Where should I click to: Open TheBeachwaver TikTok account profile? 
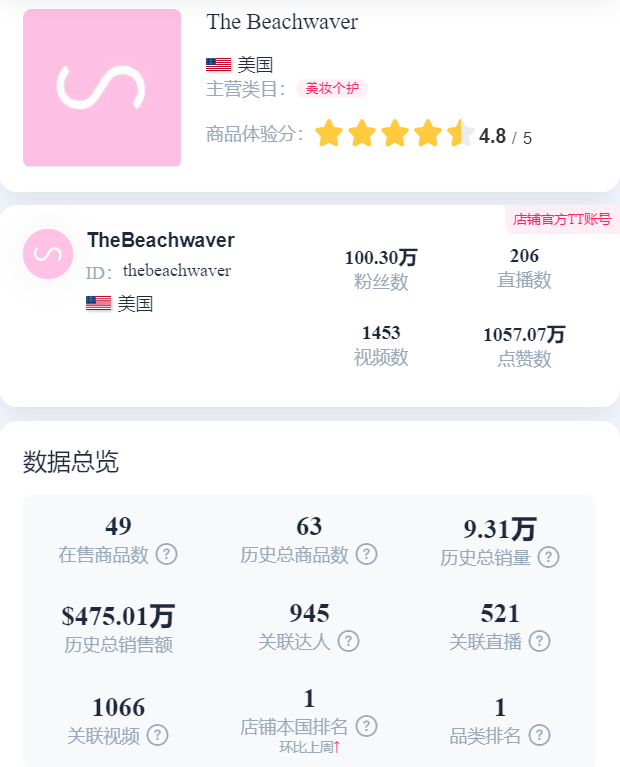click(x=160, y=240)
